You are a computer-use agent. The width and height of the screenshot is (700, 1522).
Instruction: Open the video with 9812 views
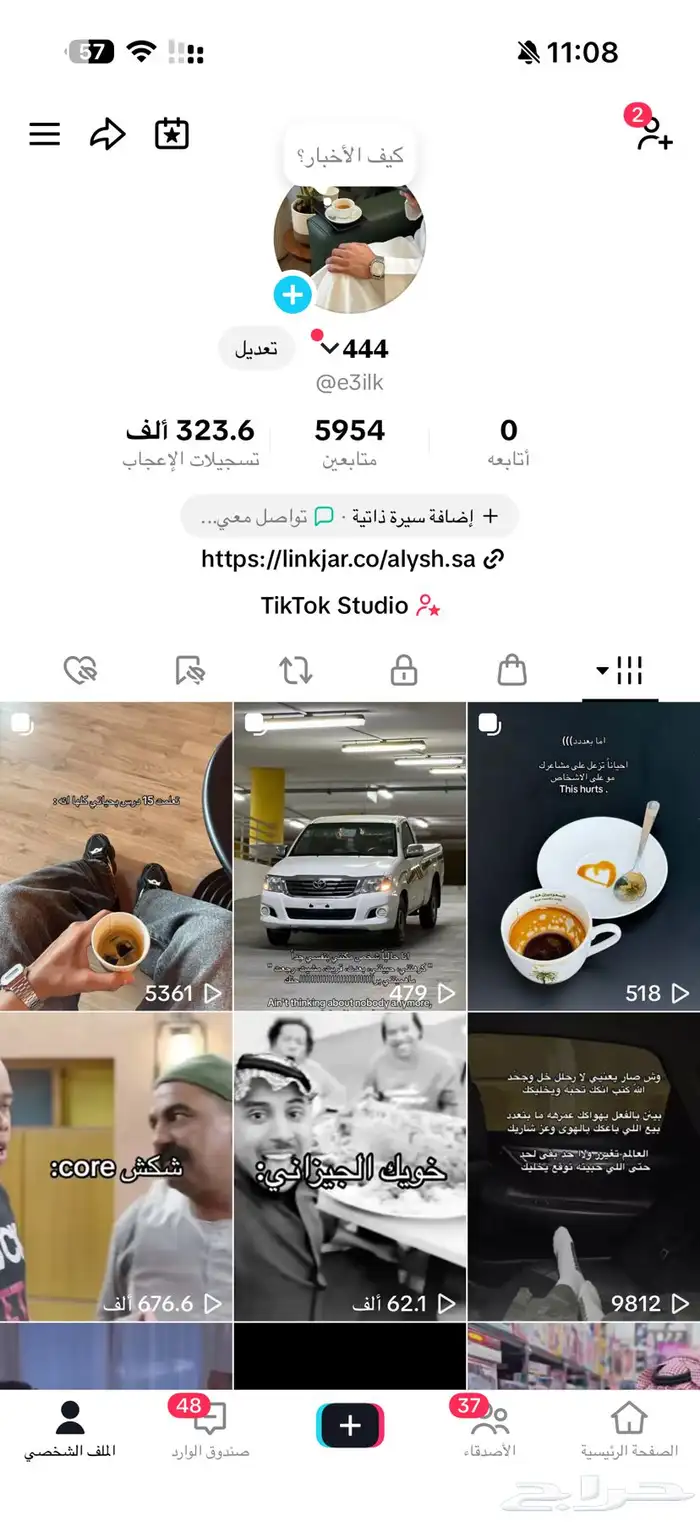point(583,1165)
